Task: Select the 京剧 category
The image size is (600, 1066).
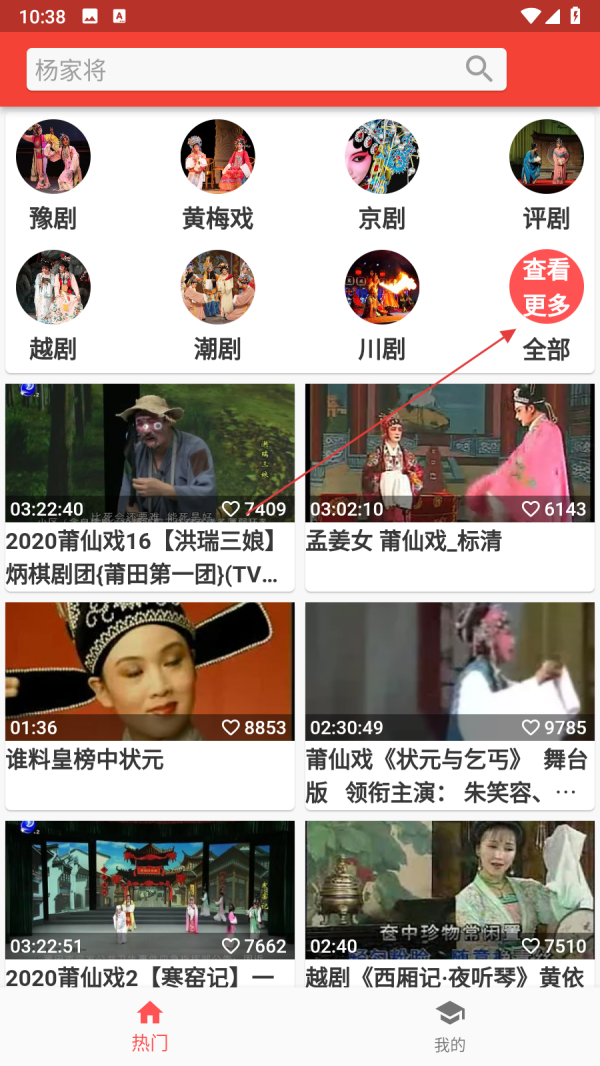Action: [382, 175]
